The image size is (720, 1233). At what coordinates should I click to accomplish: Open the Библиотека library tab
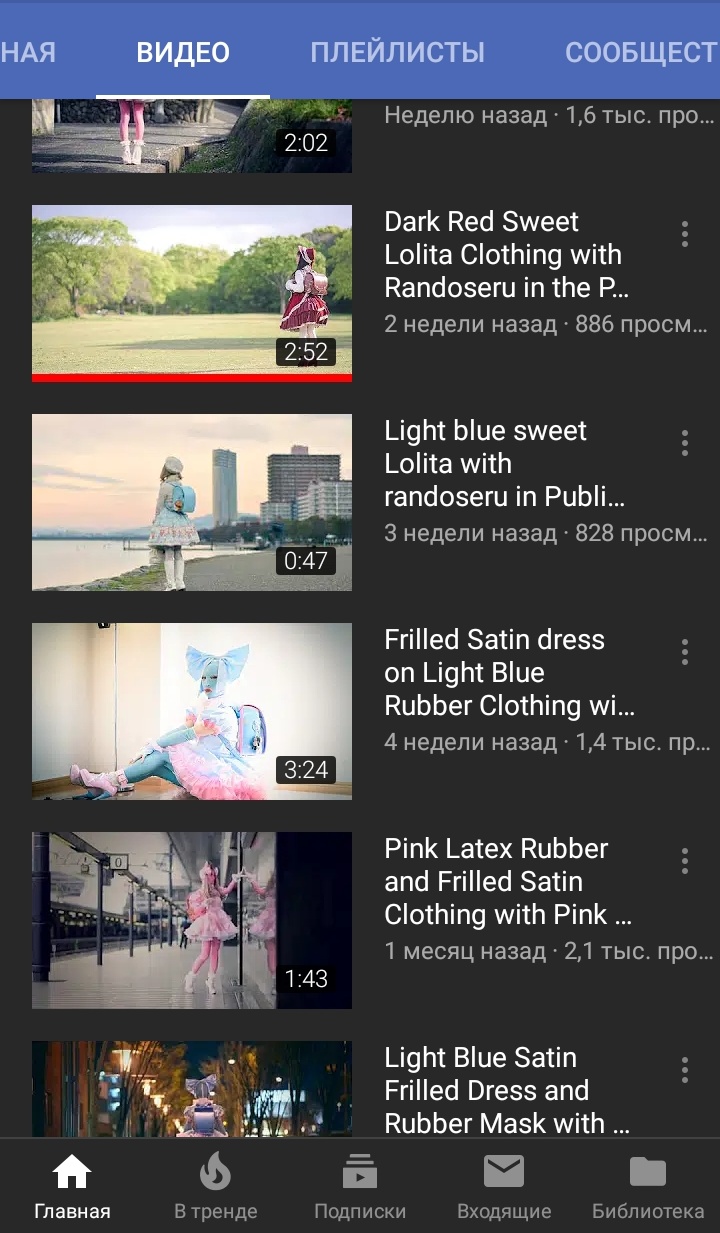648,1186
